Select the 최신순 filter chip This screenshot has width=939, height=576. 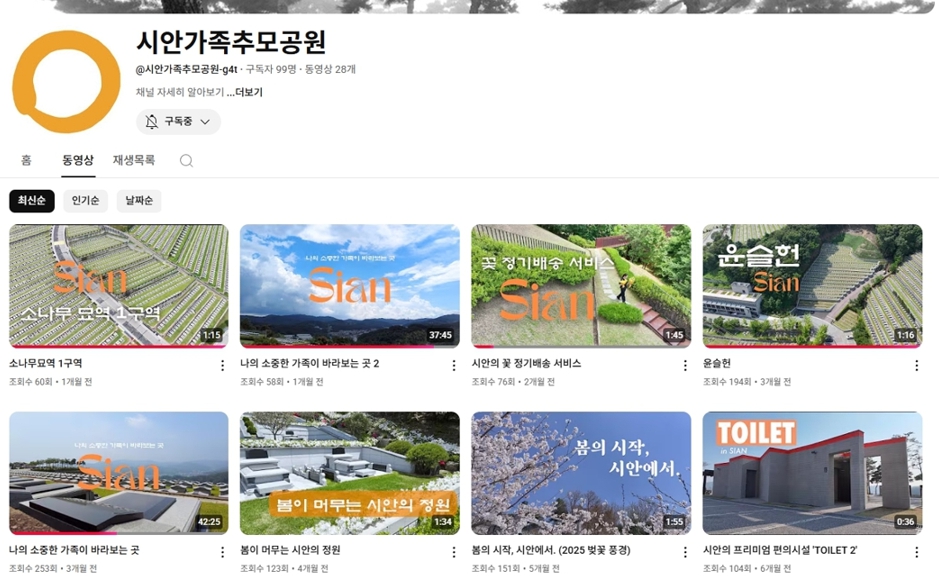click(x=31, y=201)
